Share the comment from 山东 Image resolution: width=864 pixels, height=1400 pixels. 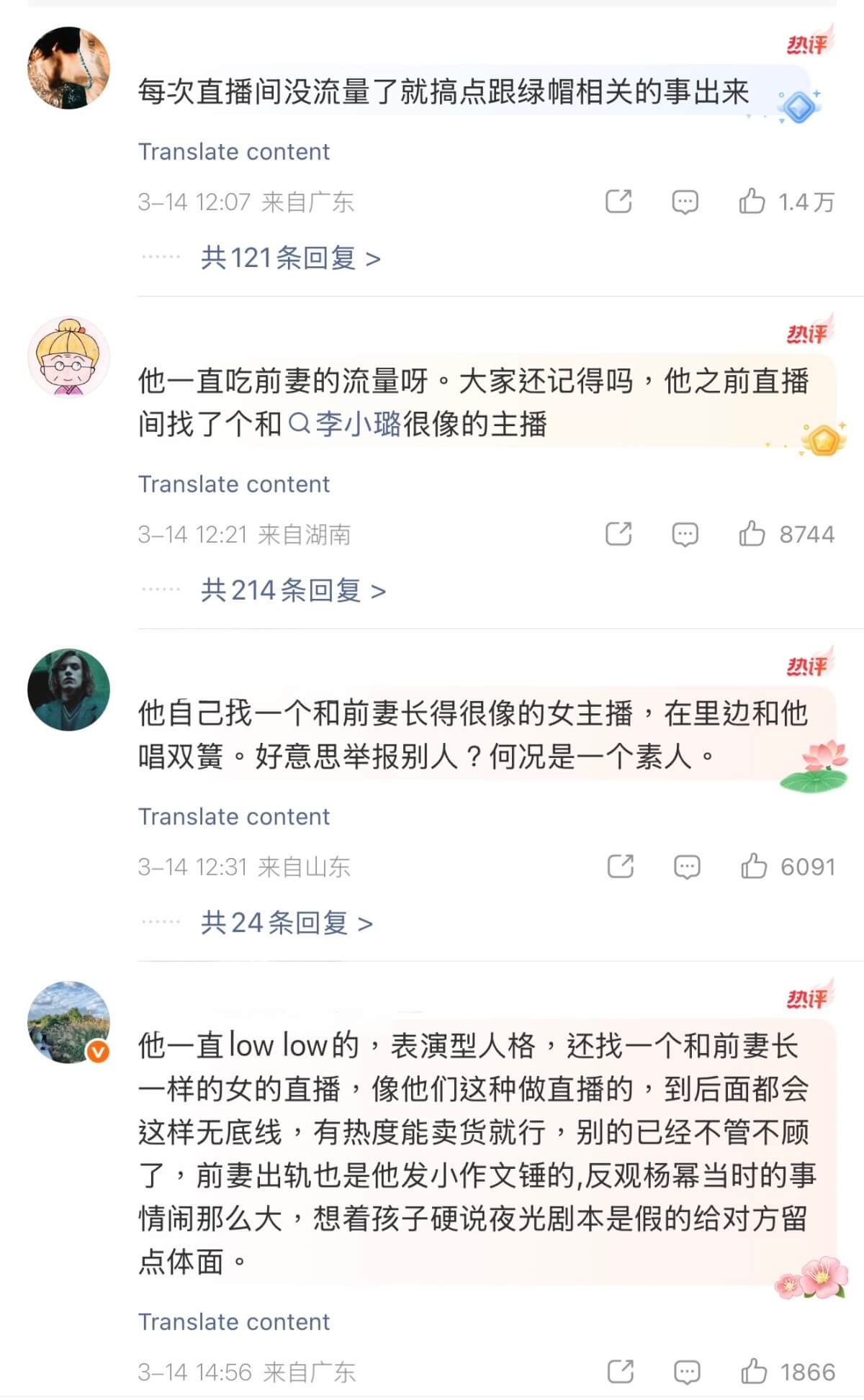point(621,867)
